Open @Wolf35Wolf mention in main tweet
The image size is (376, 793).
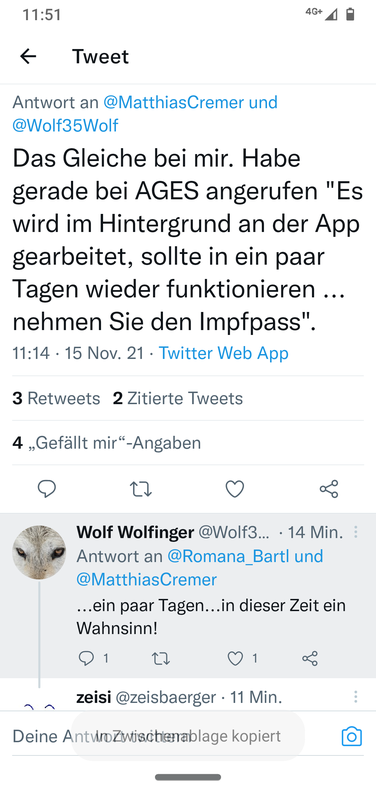tap(65, 125)
